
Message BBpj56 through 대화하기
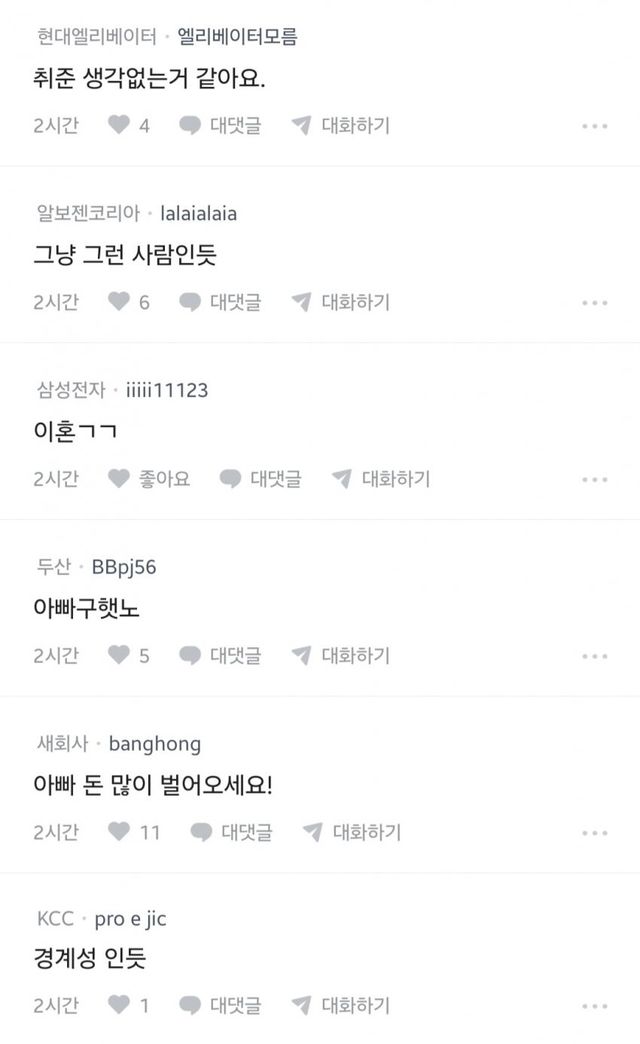341,656
